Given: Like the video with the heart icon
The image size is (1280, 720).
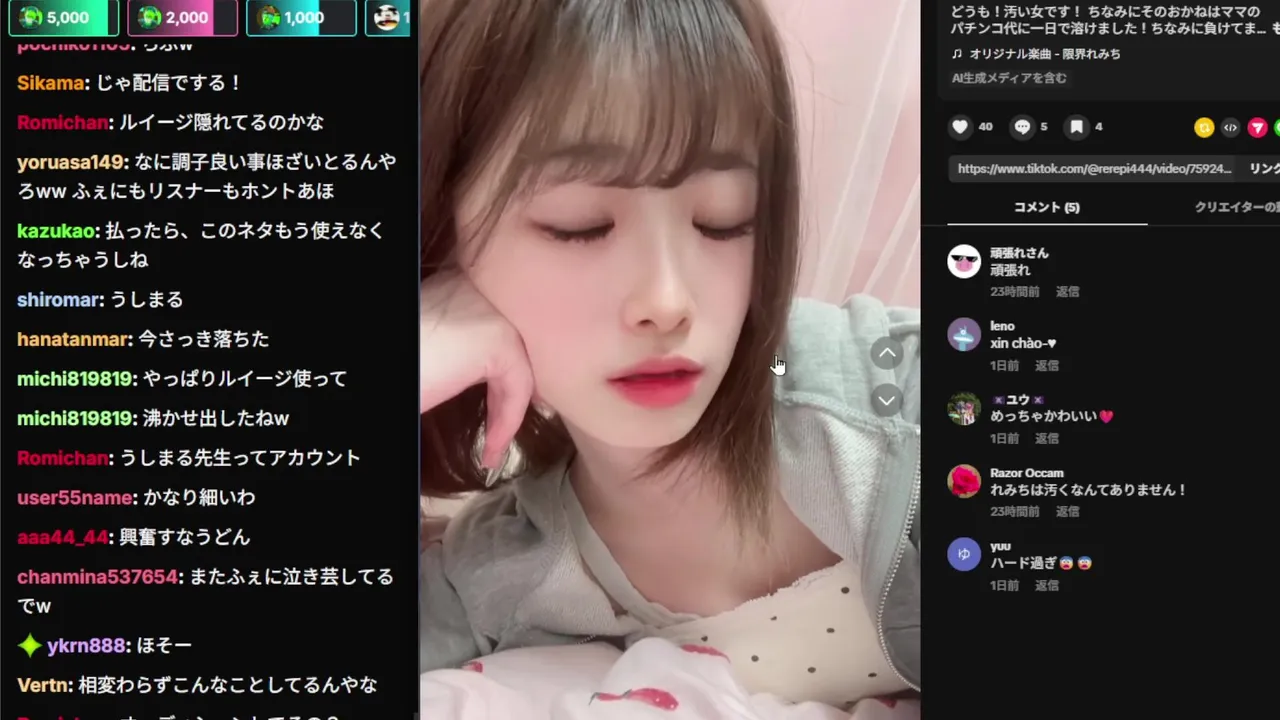Looking at the screenshot, I should click(960, 127).
